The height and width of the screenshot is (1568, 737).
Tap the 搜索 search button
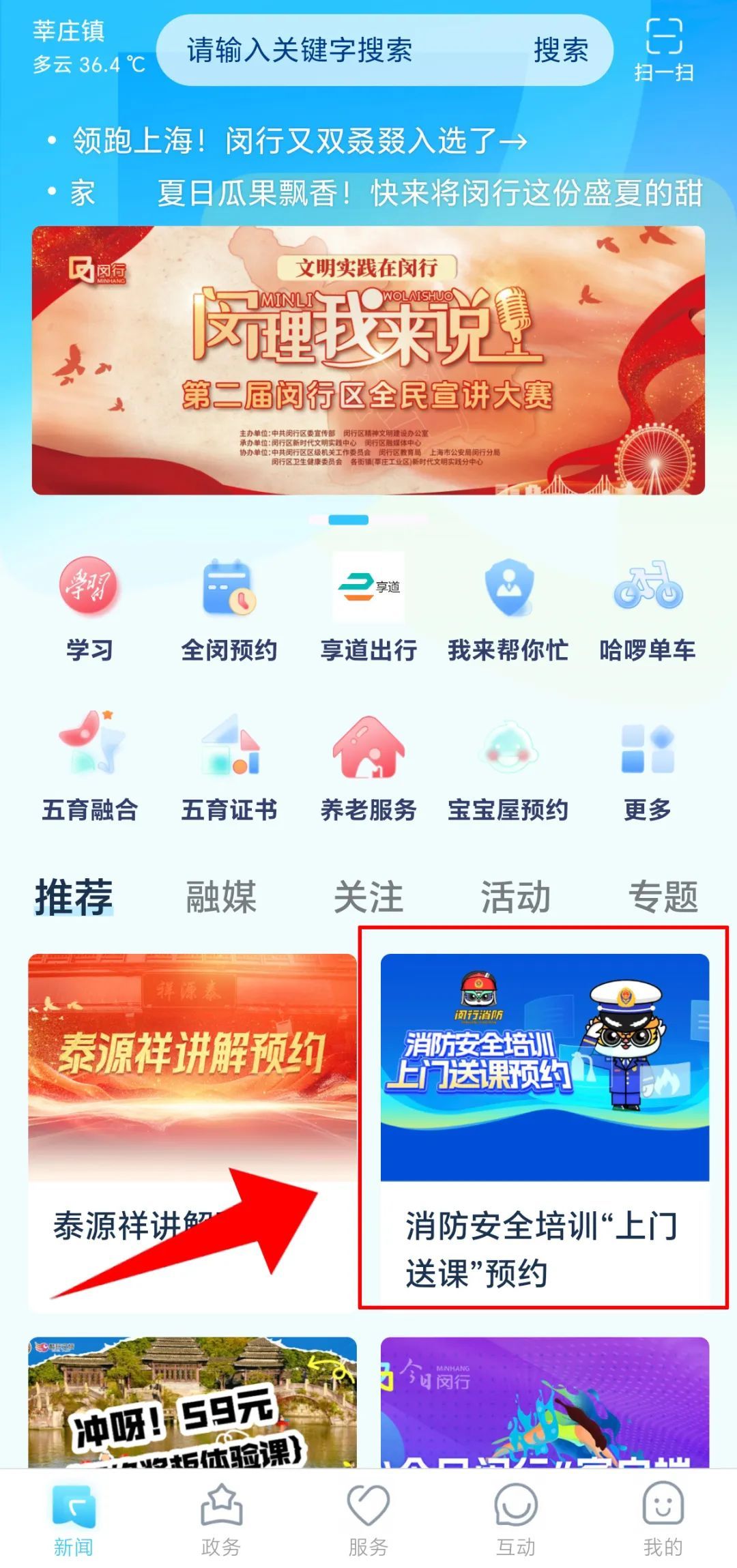[x=560, y=50]
